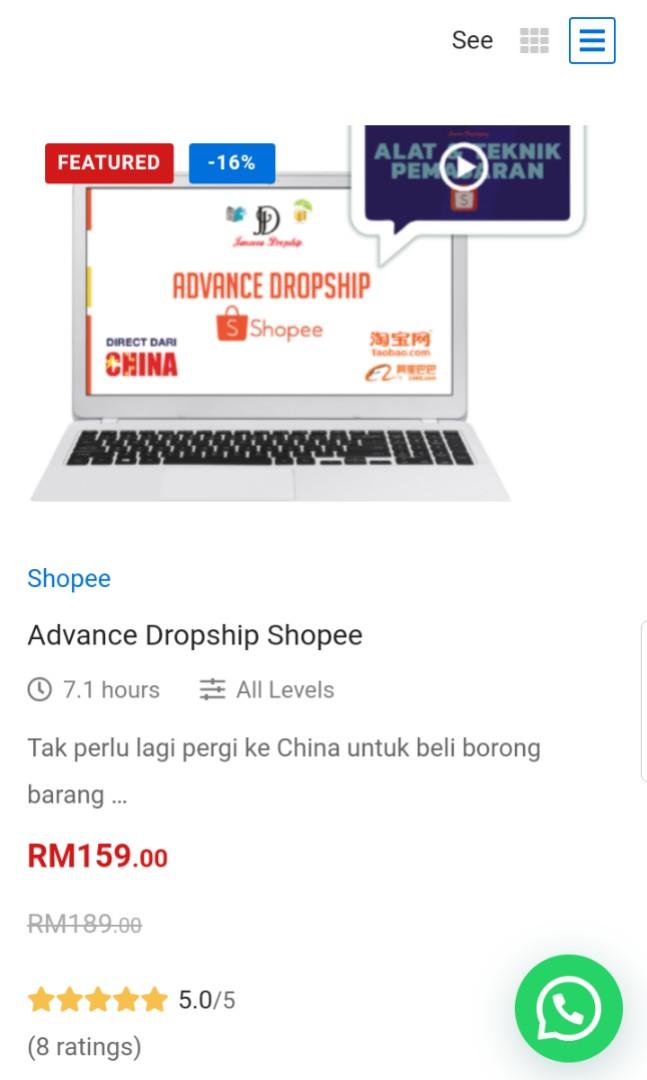Screen dimensions: 647x1080
Task: Open Advance Dropship Shopee course title
Action: pos(195,635)
